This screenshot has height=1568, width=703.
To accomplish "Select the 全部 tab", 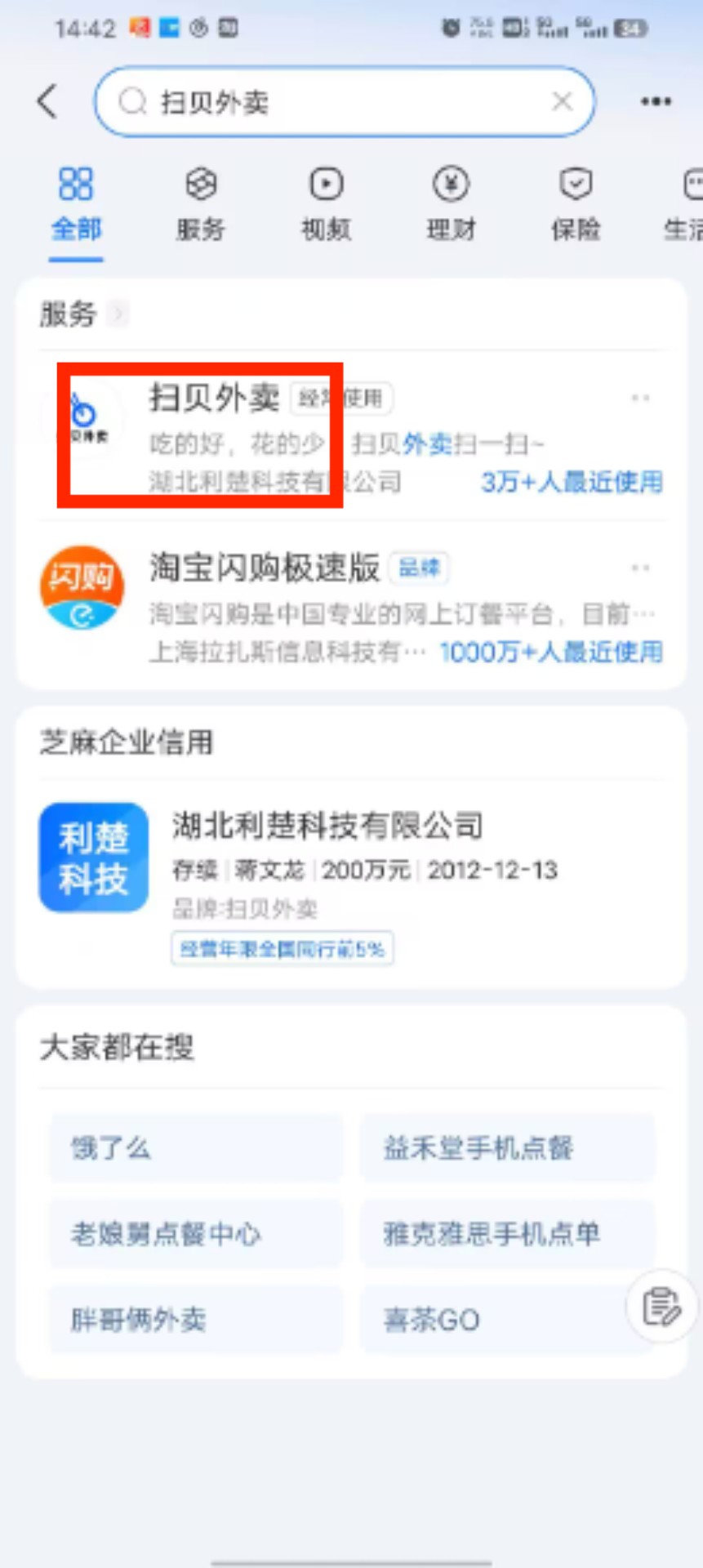I will click(76, 204).
